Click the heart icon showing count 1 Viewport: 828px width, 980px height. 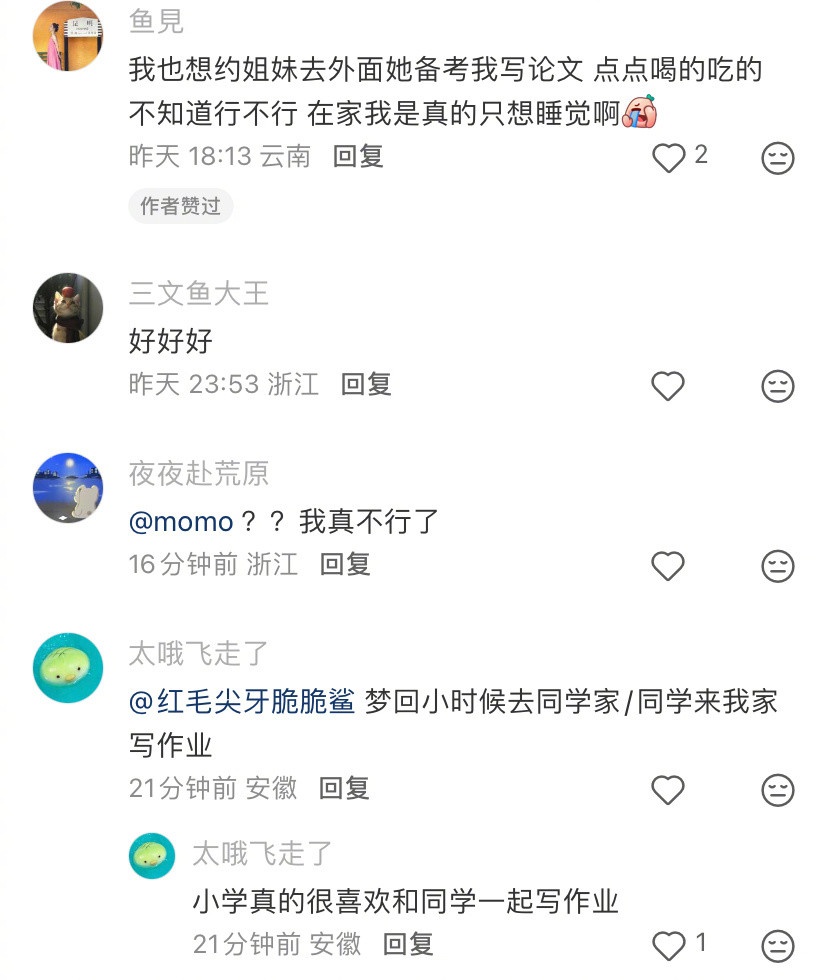point(667,943)
